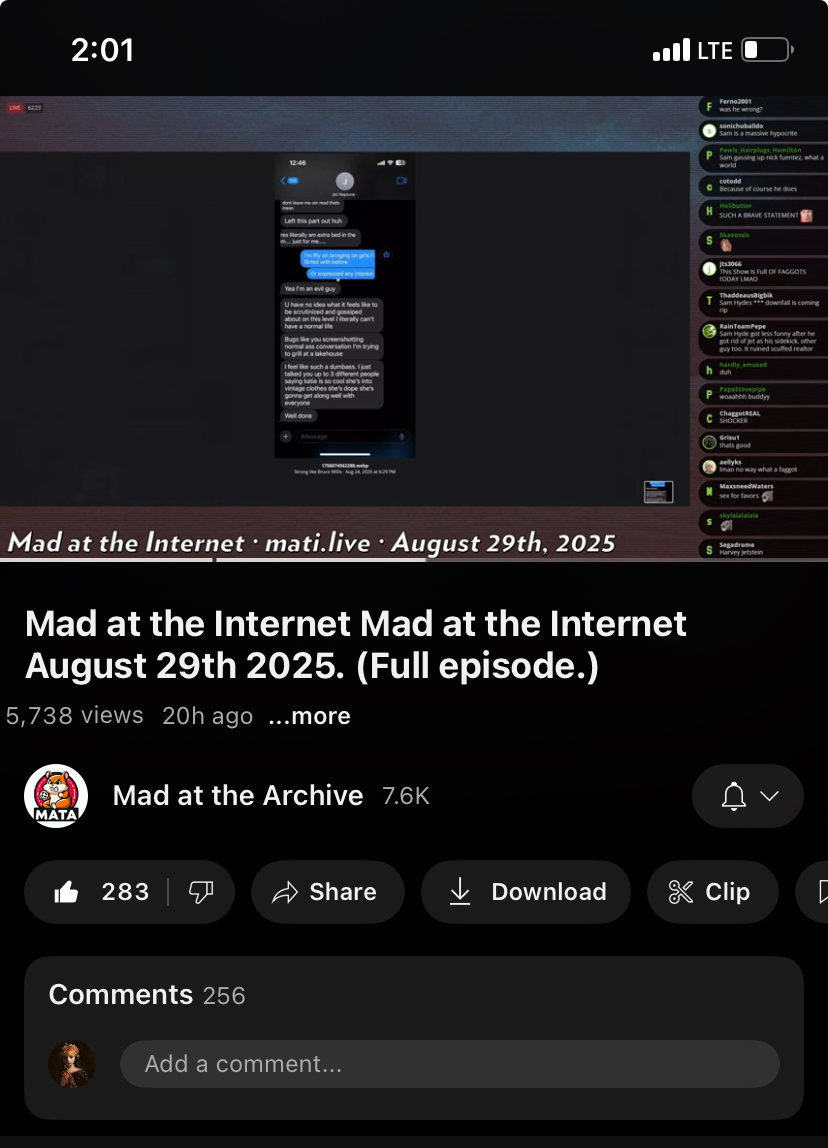The image size is (828, 1148).
Task: Download the video for offline viewing
Action: pos(526,892)
